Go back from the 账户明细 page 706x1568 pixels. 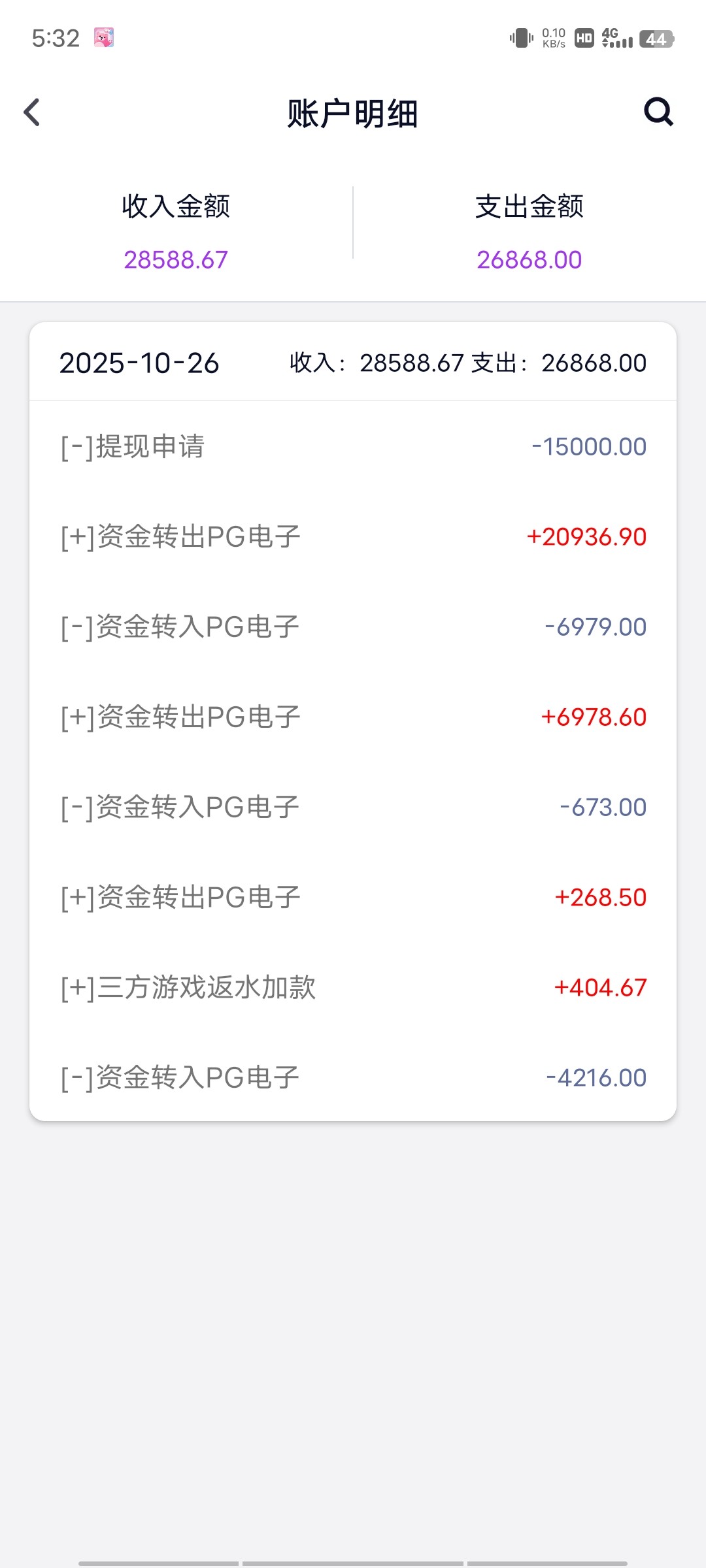pos(32,112)
